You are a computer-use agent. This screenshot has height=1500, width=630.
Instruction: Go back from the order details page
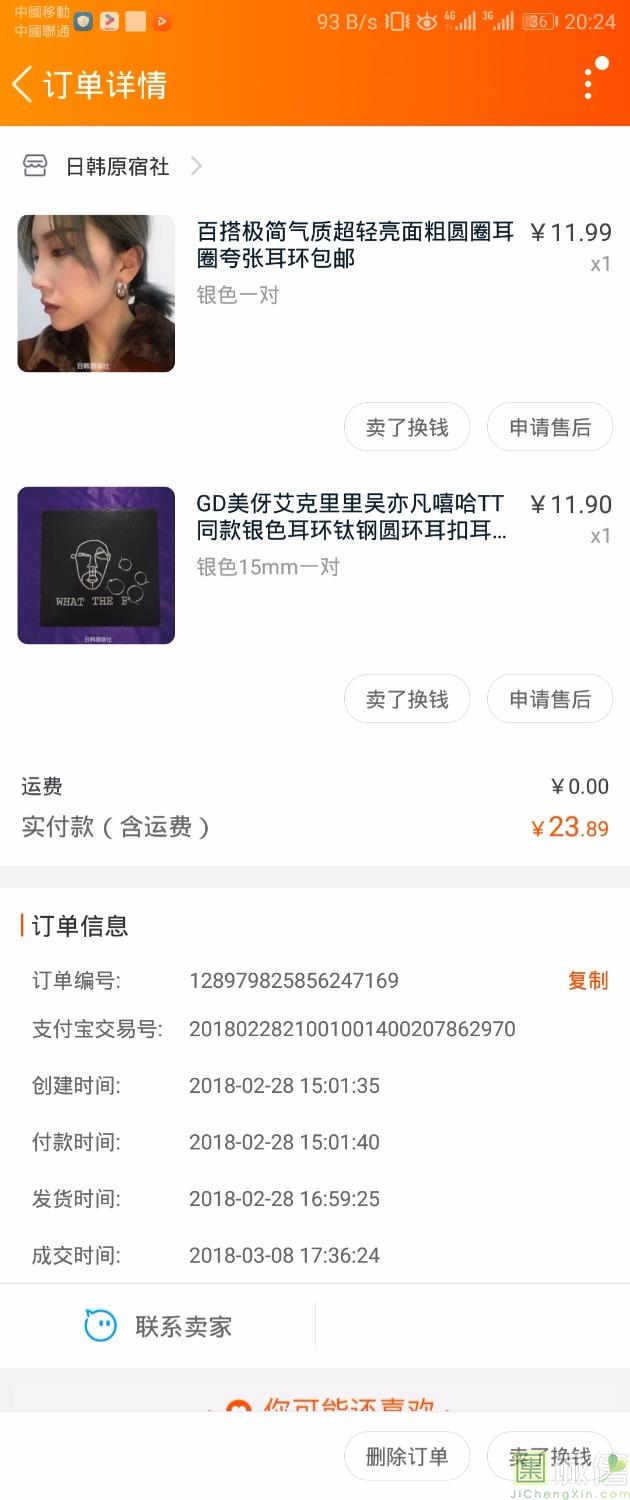(x=24, y=84)
